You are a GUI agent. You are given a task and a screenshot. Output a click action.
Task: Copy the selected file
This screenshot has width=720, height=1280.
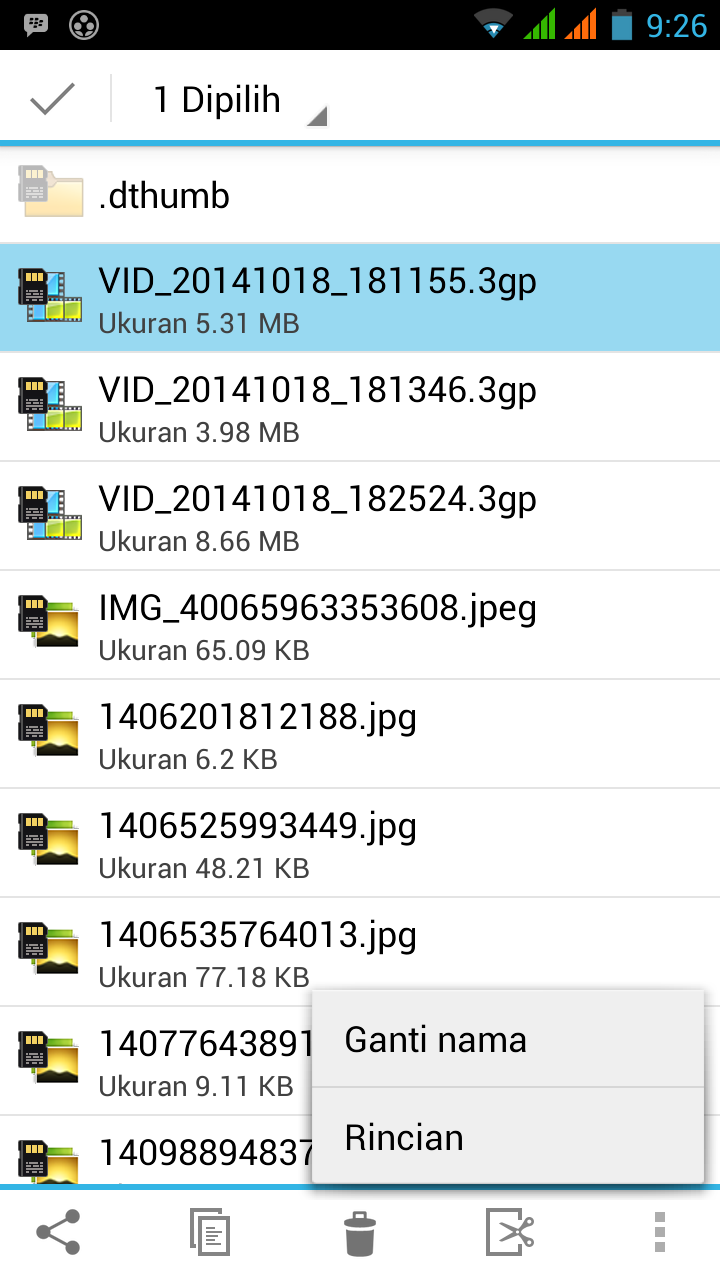(210, 1233)
